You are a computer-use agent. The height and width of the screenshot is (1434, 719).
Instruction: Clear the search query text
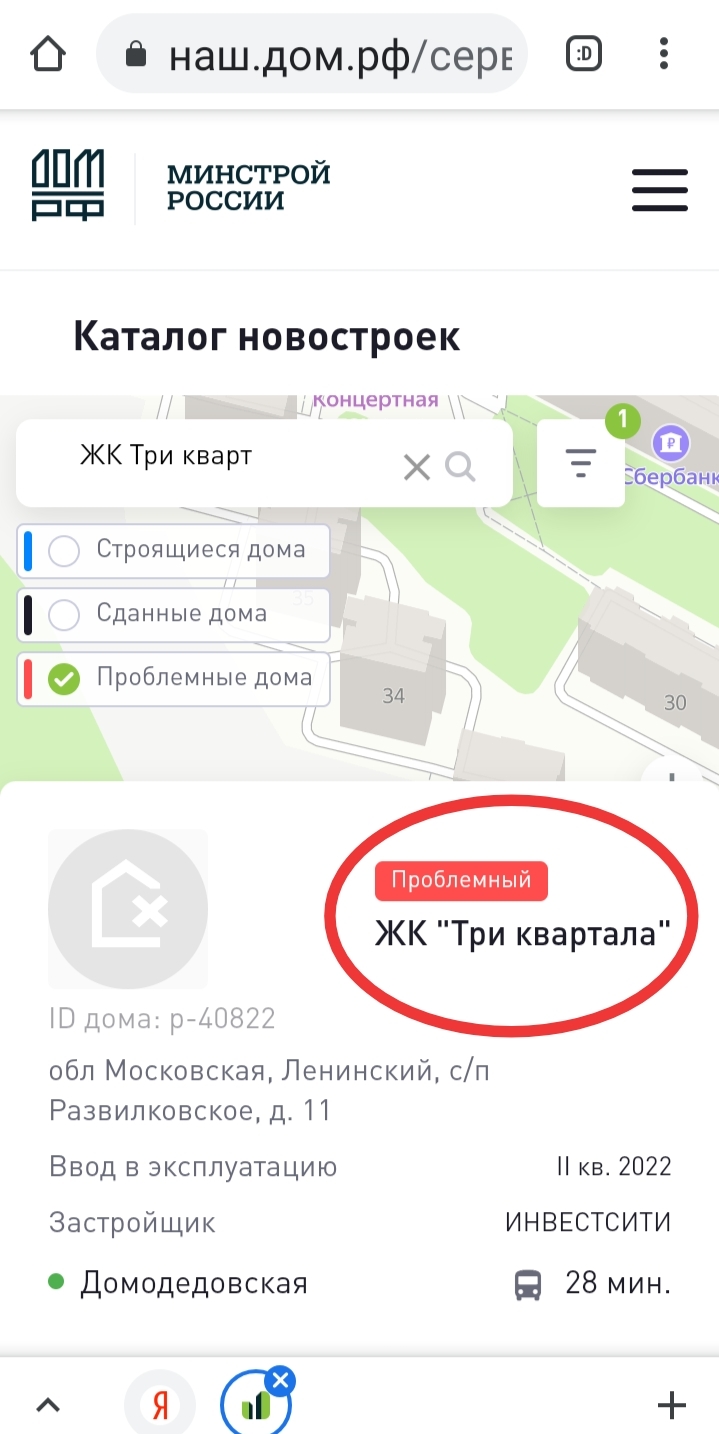tap(416, 466)
